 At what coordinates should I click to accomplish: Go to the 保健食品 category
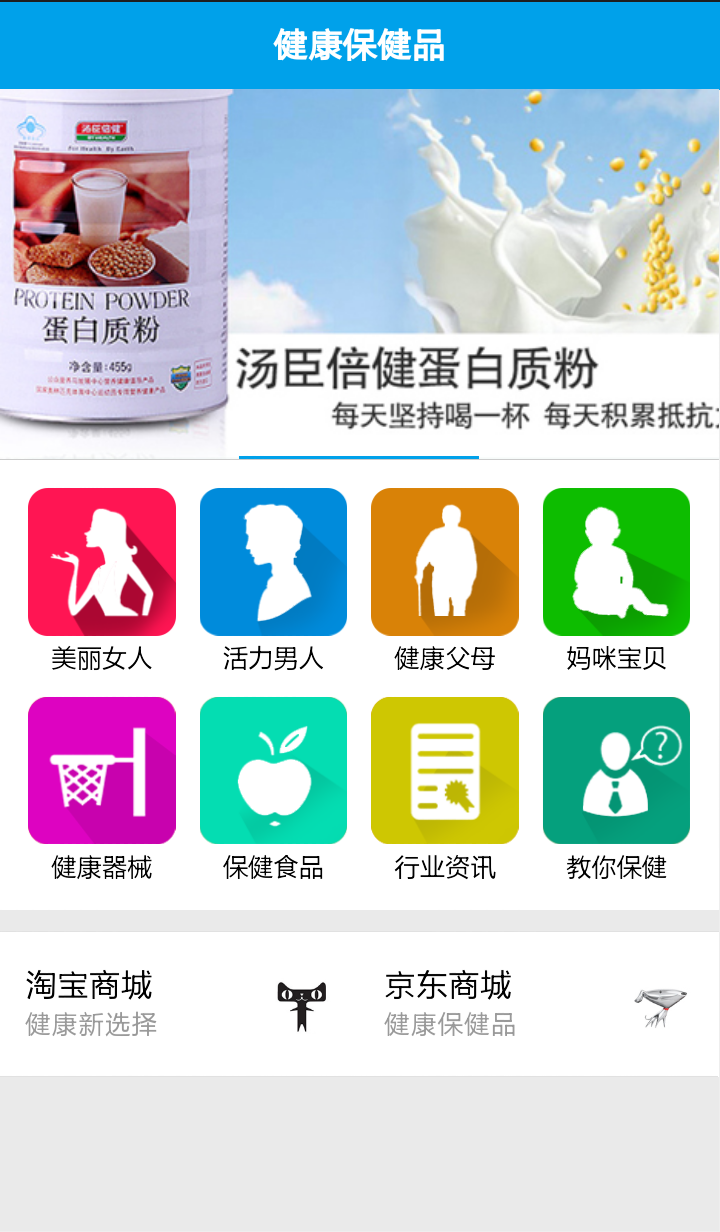coord(273,789)
